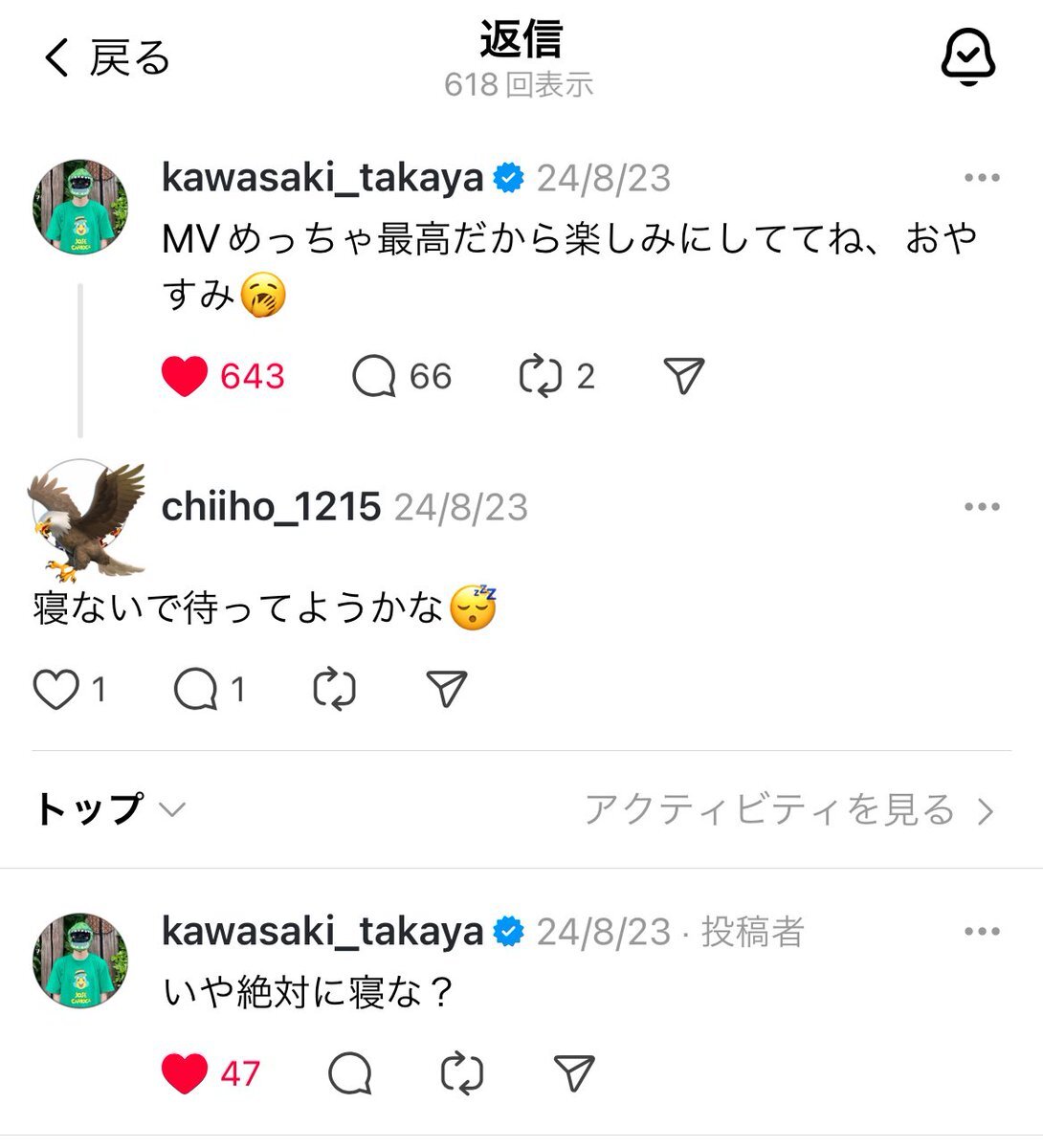The height and width of the screenshot is (1148, 1043).
Task: Share the いや絶対に寝な reply
Action: [574, 1072]
